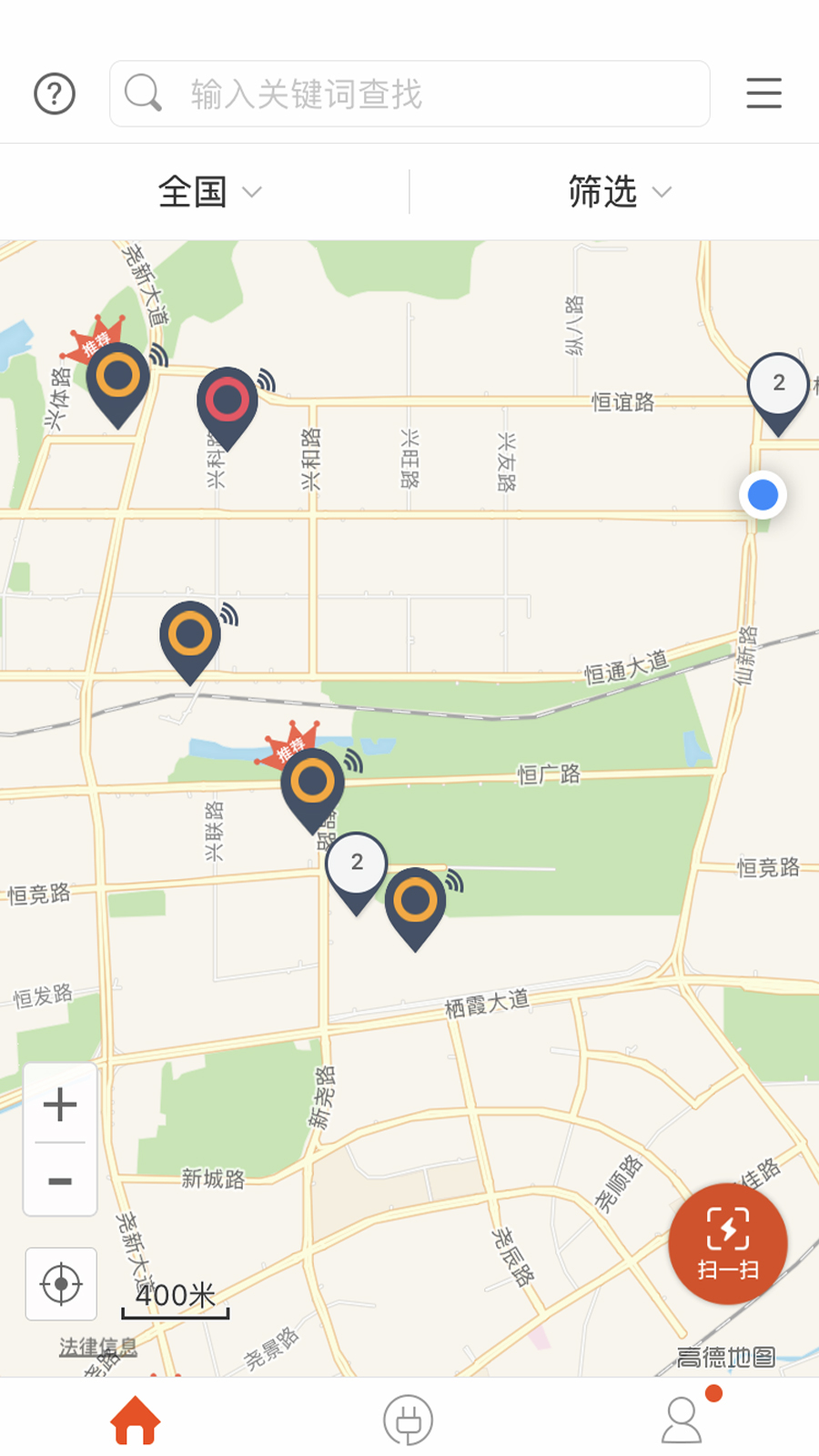Image resolution: width=819 pixels, height=1456 pixels.
Task: Open the hamburger menu at top right
Action: pyautogui.click(x=763, y=92)
